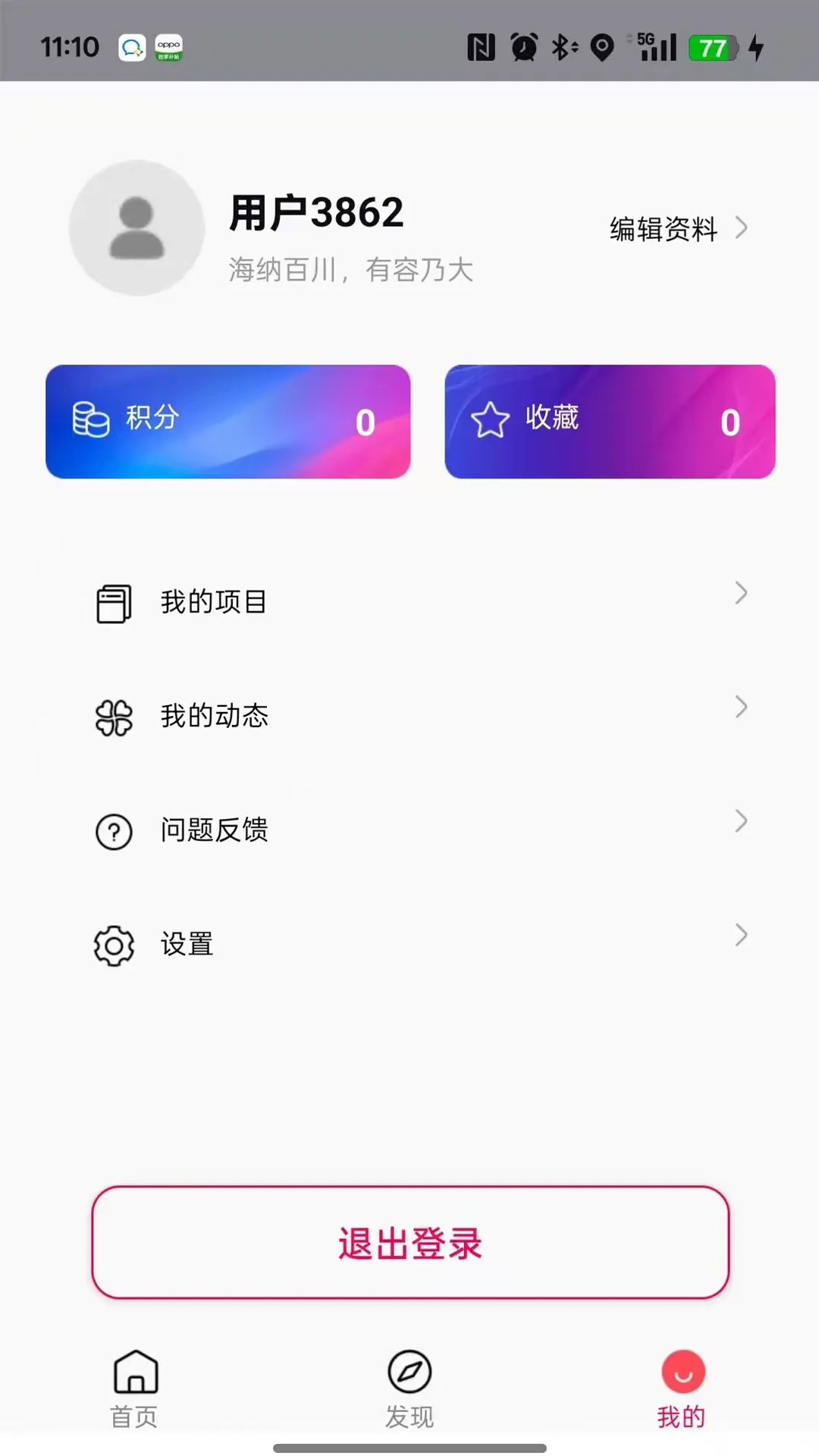The image size is (819, 1456).
Task: Open 我的动态 row
Action: click(409, 716)
